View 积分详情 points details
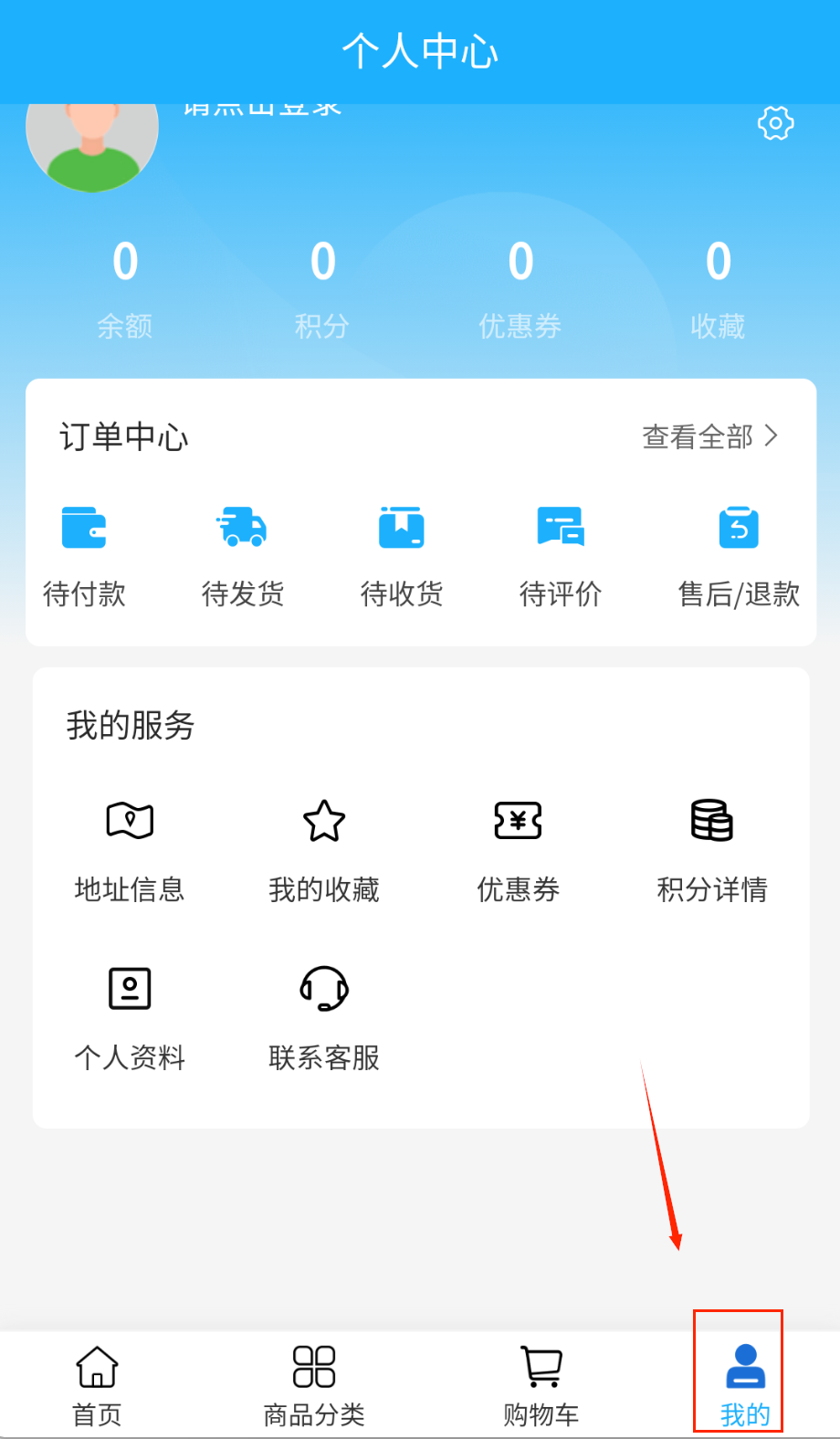 pyautogui.click(x=712, y=849)
